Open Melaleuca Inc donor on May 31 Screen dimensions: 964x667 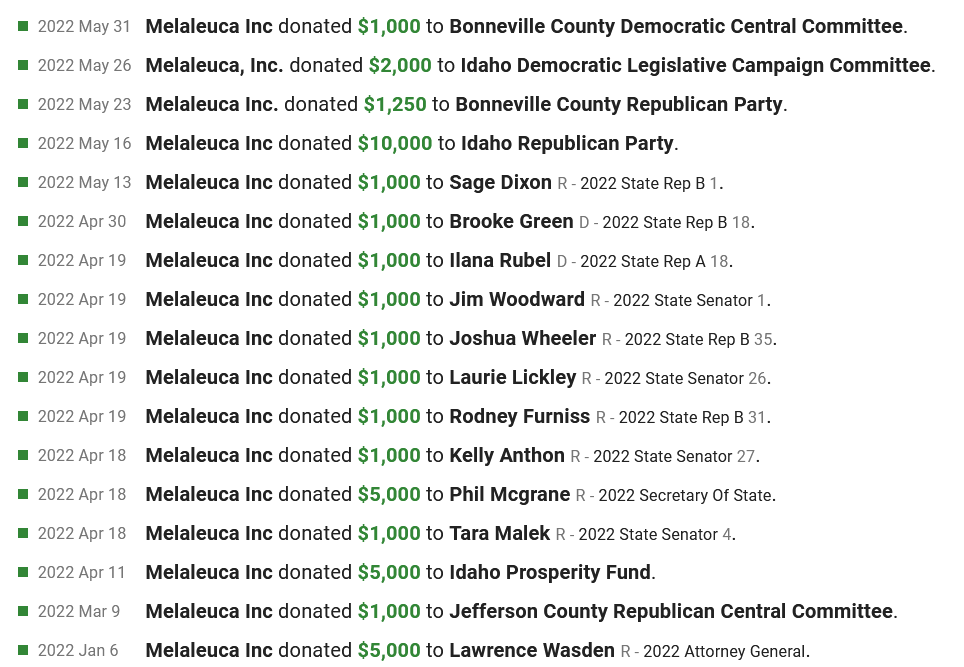pyautogui.click(x=209, y=26)
